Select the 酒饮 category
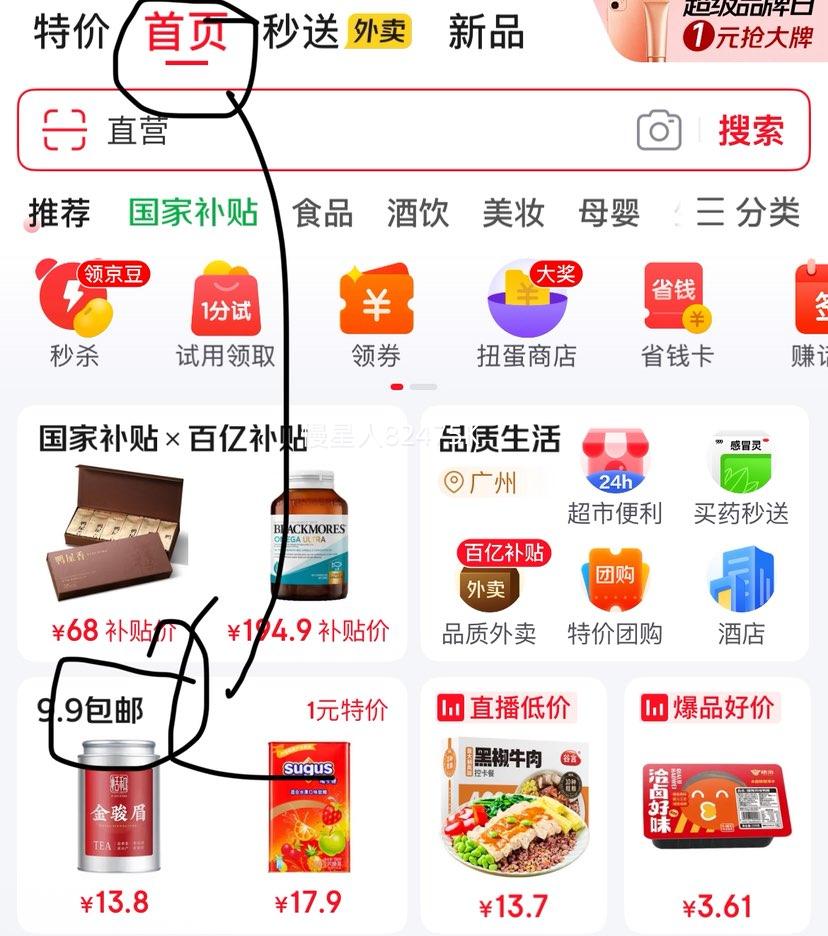The height and width of the screenshot is (936, 828). pos(417,213)
